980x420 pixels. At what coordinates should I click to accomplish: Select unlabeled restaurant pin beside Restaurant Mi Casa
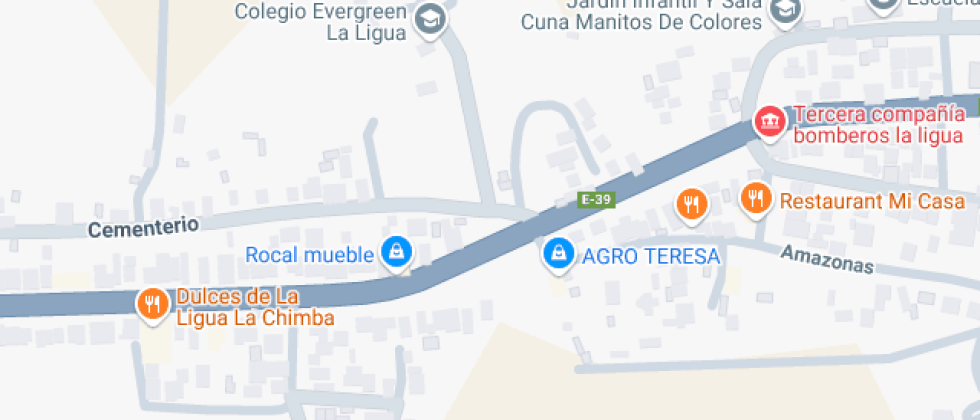[x=691, y=203]
